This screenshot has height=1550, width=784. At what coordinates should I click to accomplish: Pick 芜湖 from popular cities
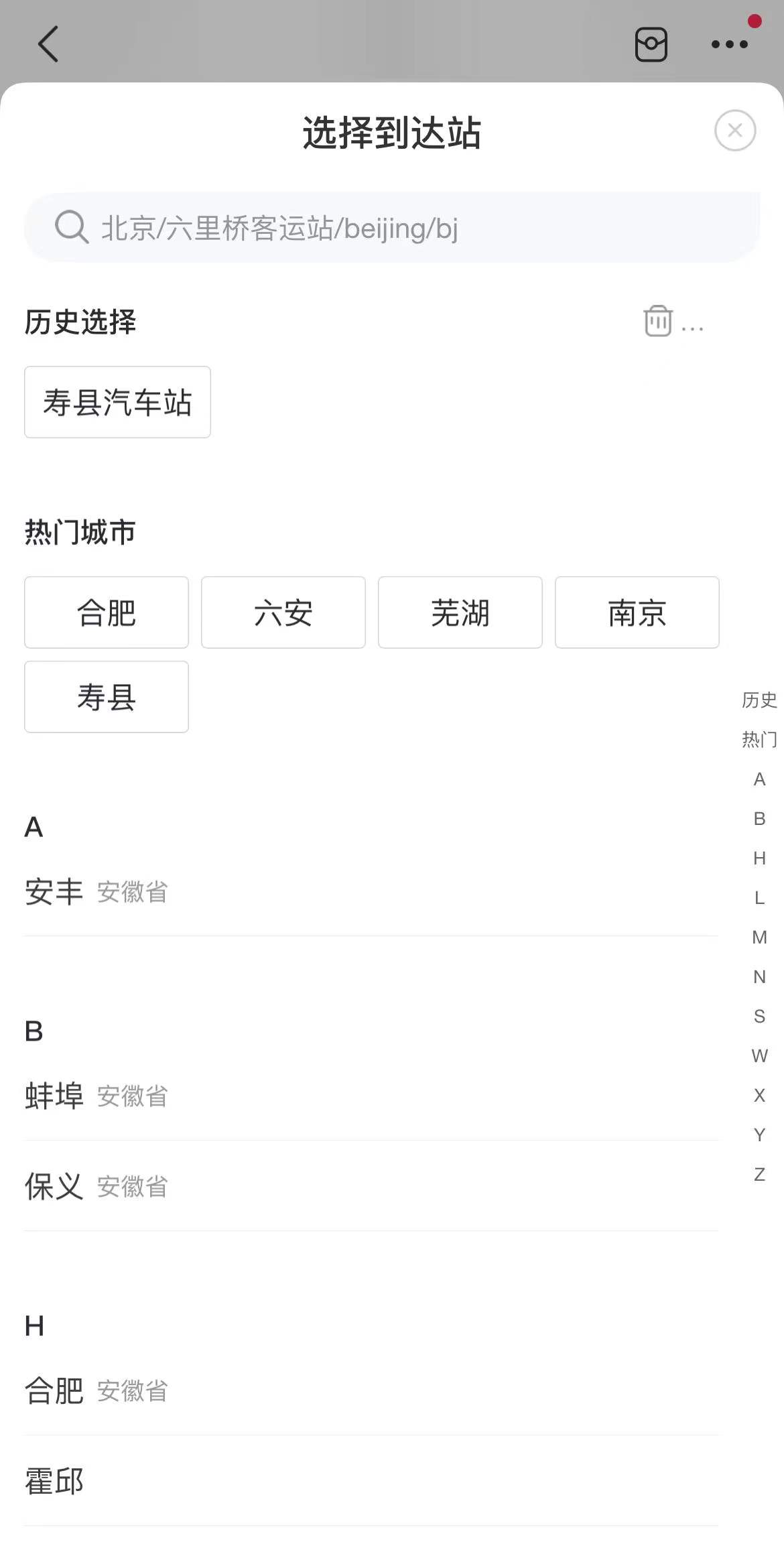pyautogui.click(x=460, y=612)
